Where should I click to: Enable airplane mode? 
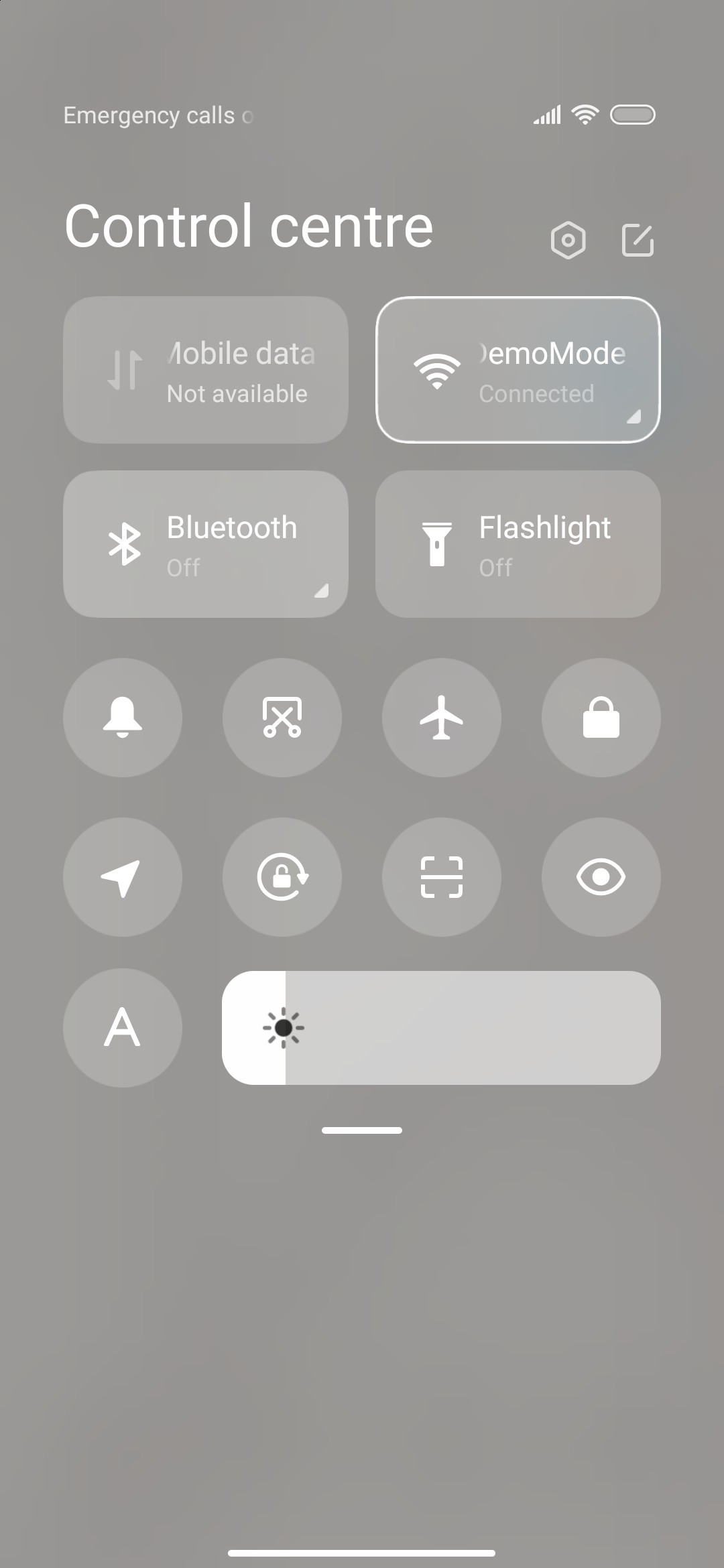(x=442, y=718)
